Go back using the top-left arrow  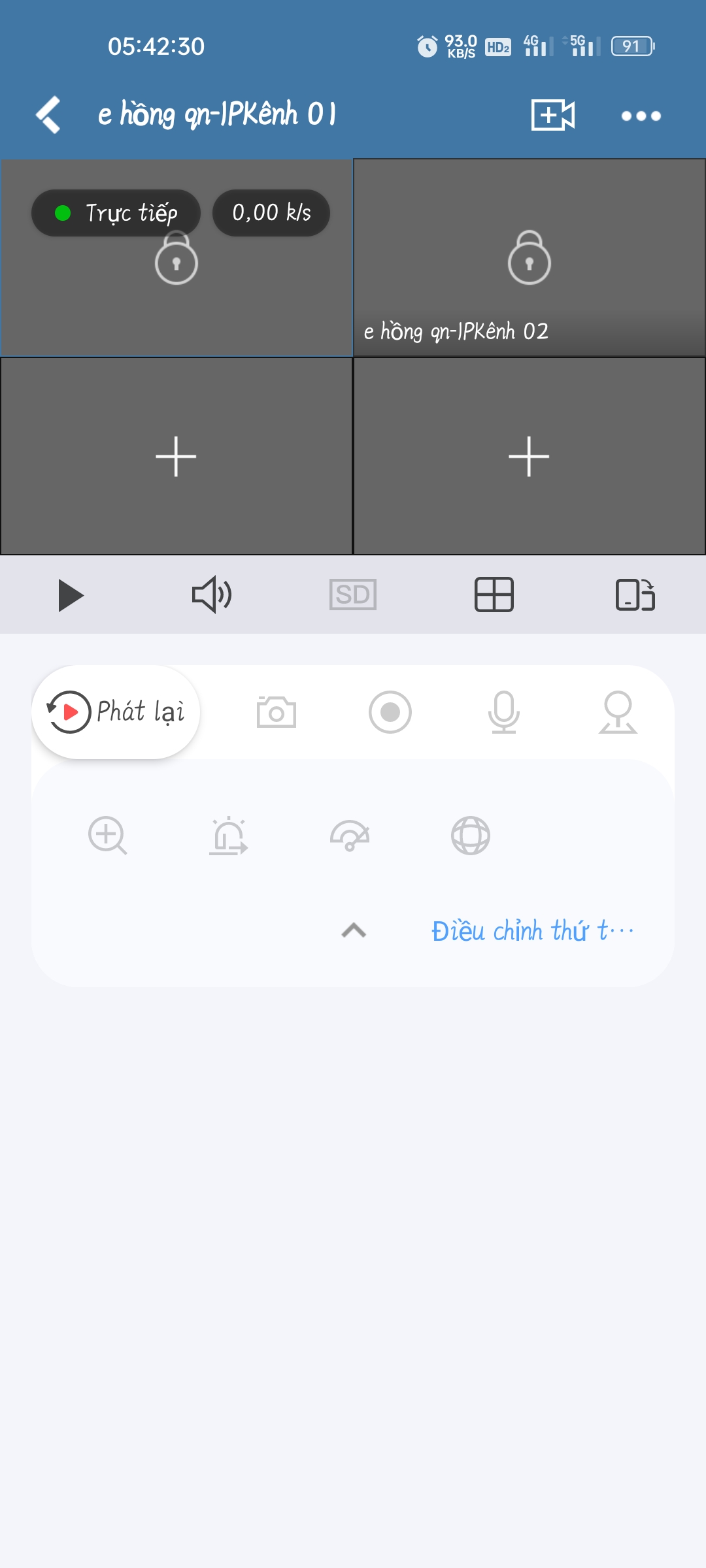click(48, 115)
